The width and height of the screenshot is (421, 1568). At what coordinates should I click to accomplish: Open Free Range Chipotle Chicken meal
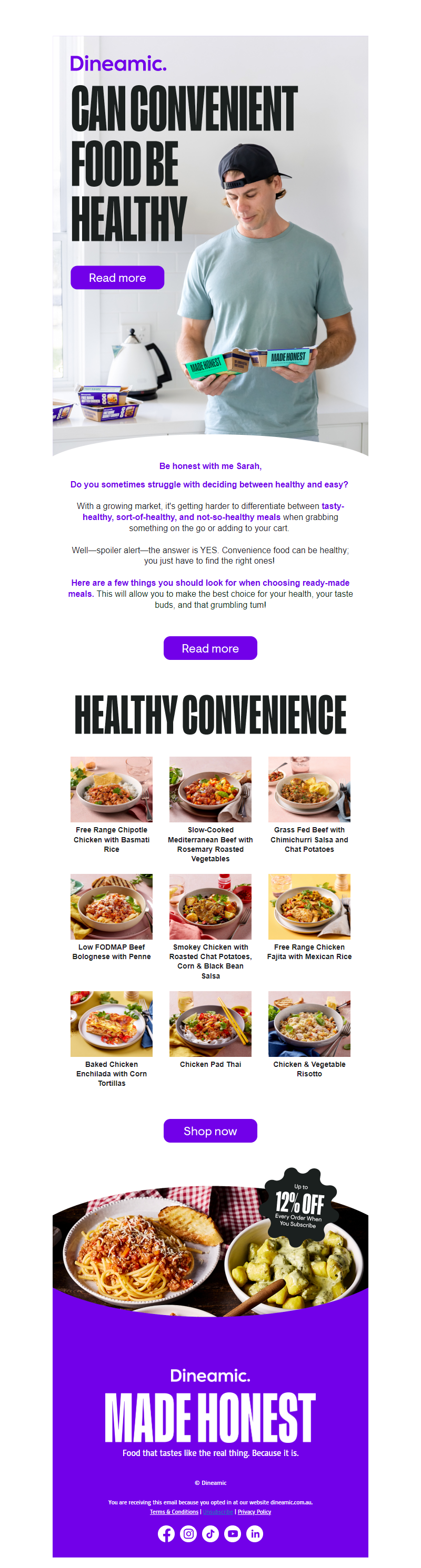112,789
